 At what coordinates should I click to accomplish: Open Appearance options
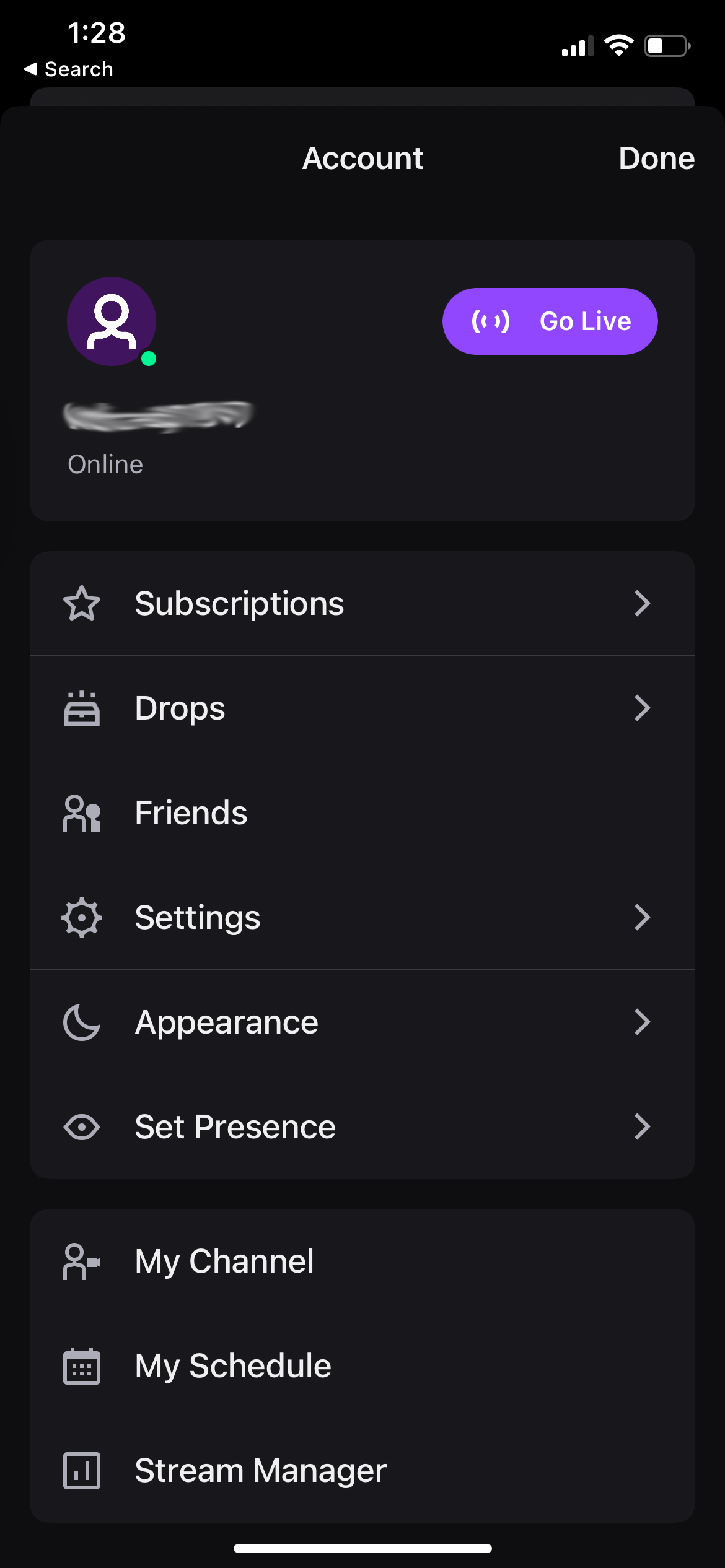point(362,1022)
